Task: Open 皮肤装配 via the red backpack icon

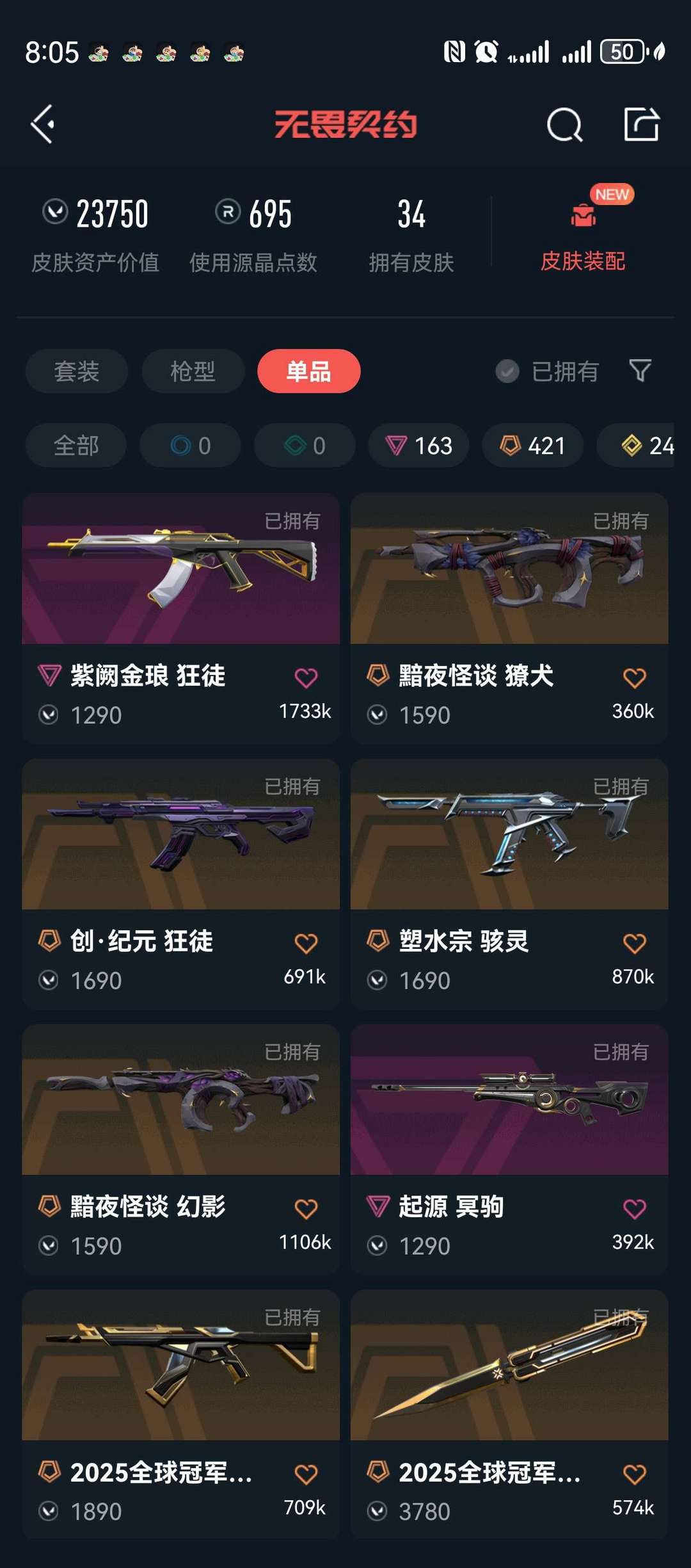Action: point(583,214)
